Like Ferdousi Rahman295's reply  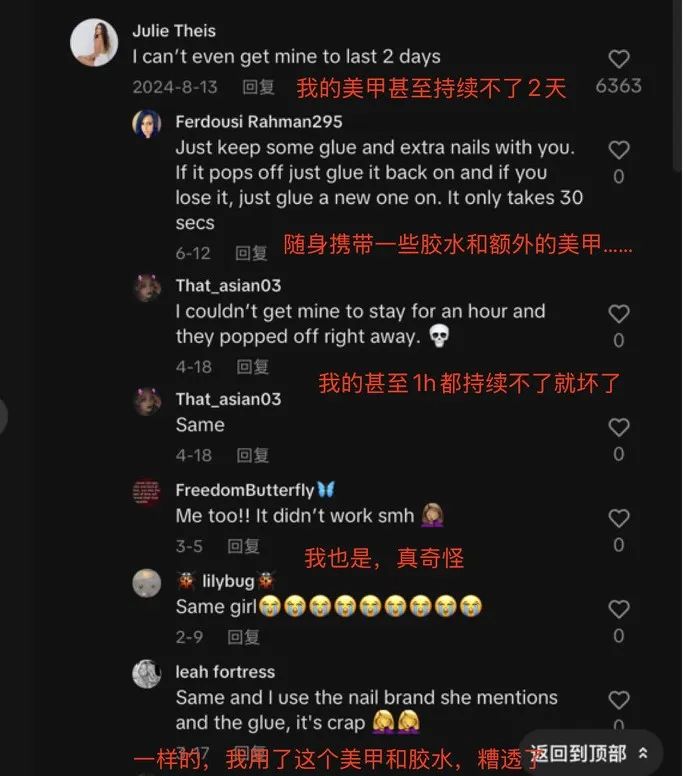(619, 150)
